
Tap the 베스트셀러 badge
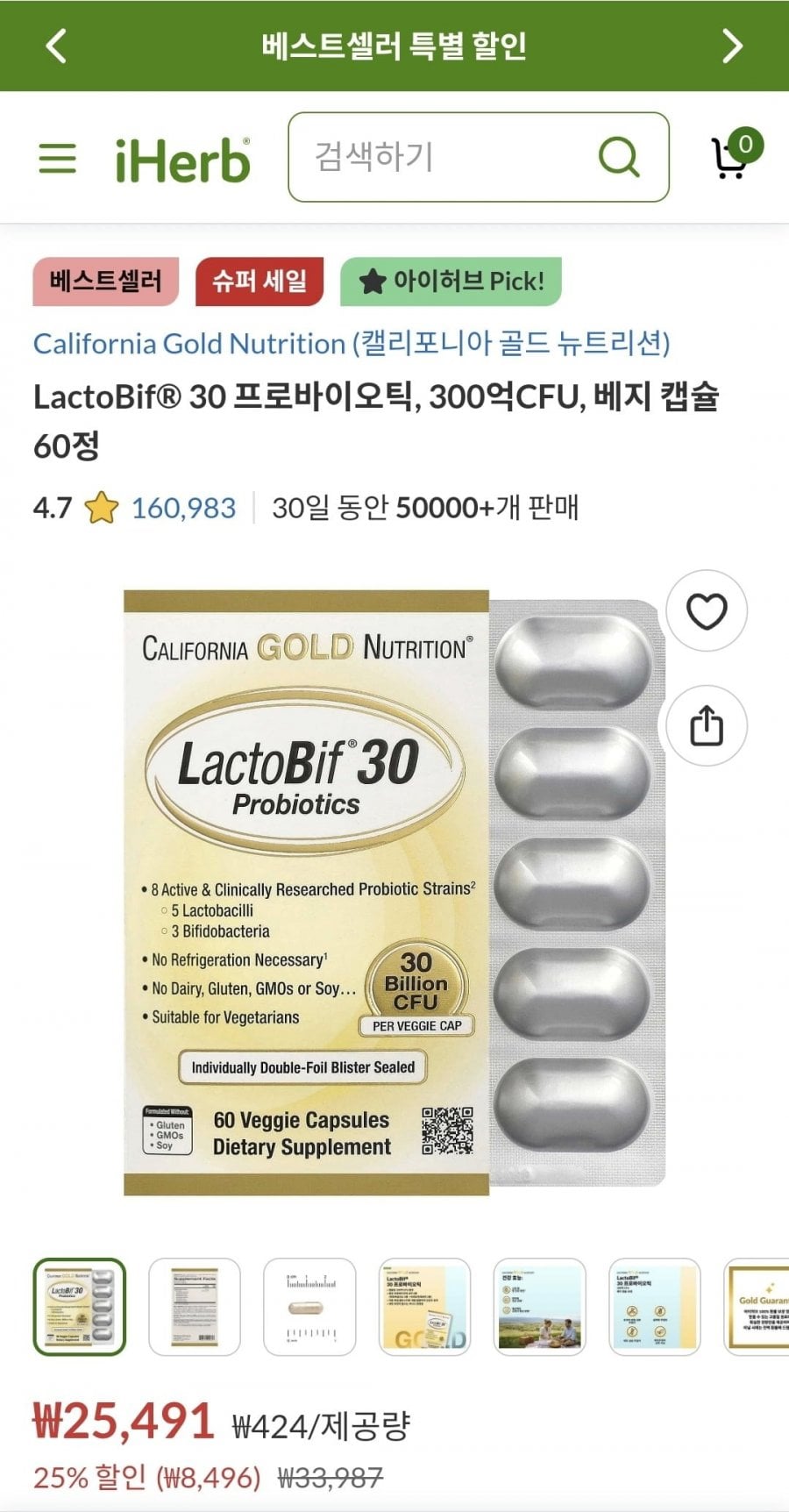[106, 282]
